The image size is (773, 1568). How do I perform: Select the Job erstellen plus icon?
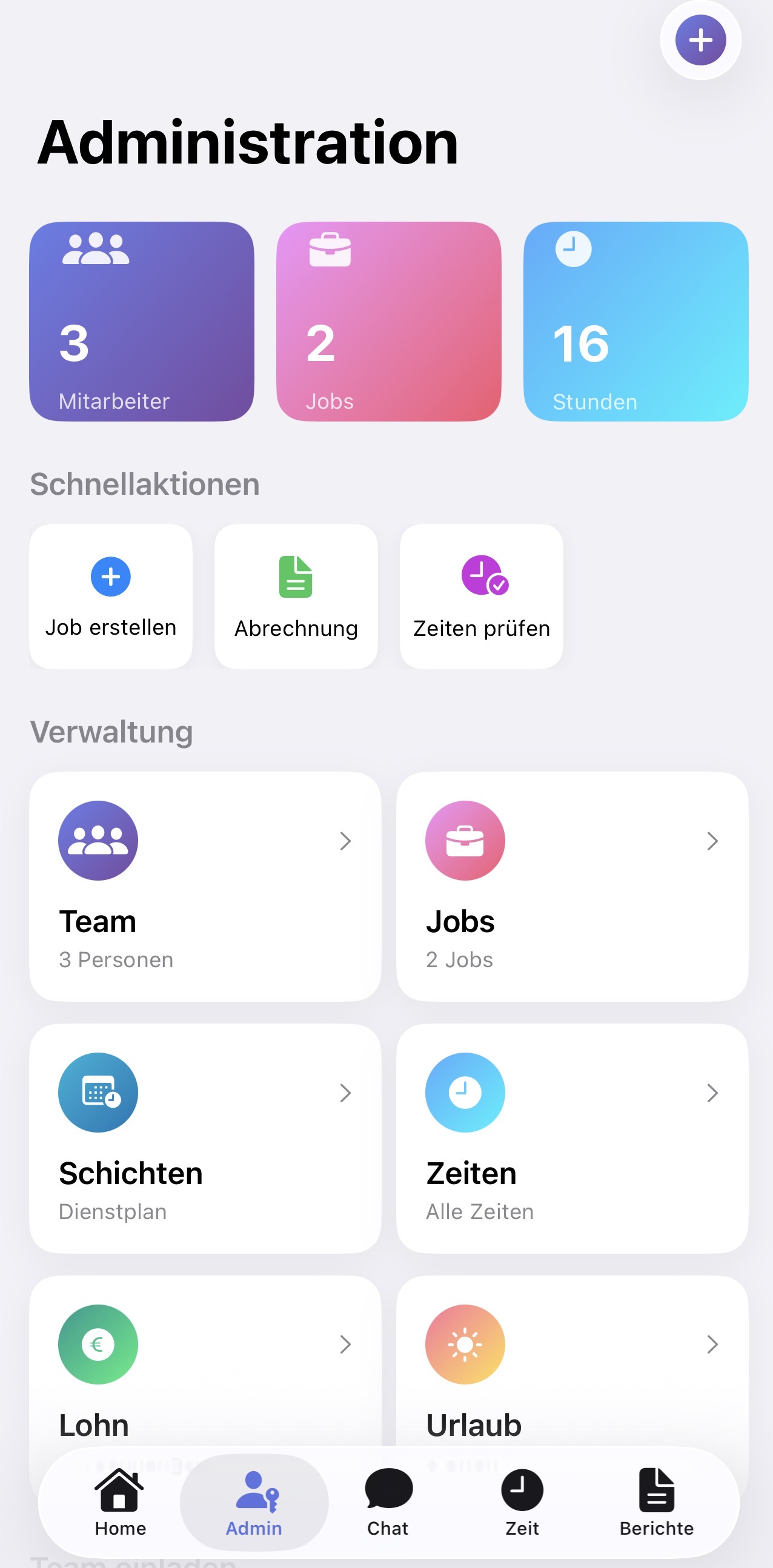pos(110,577)
